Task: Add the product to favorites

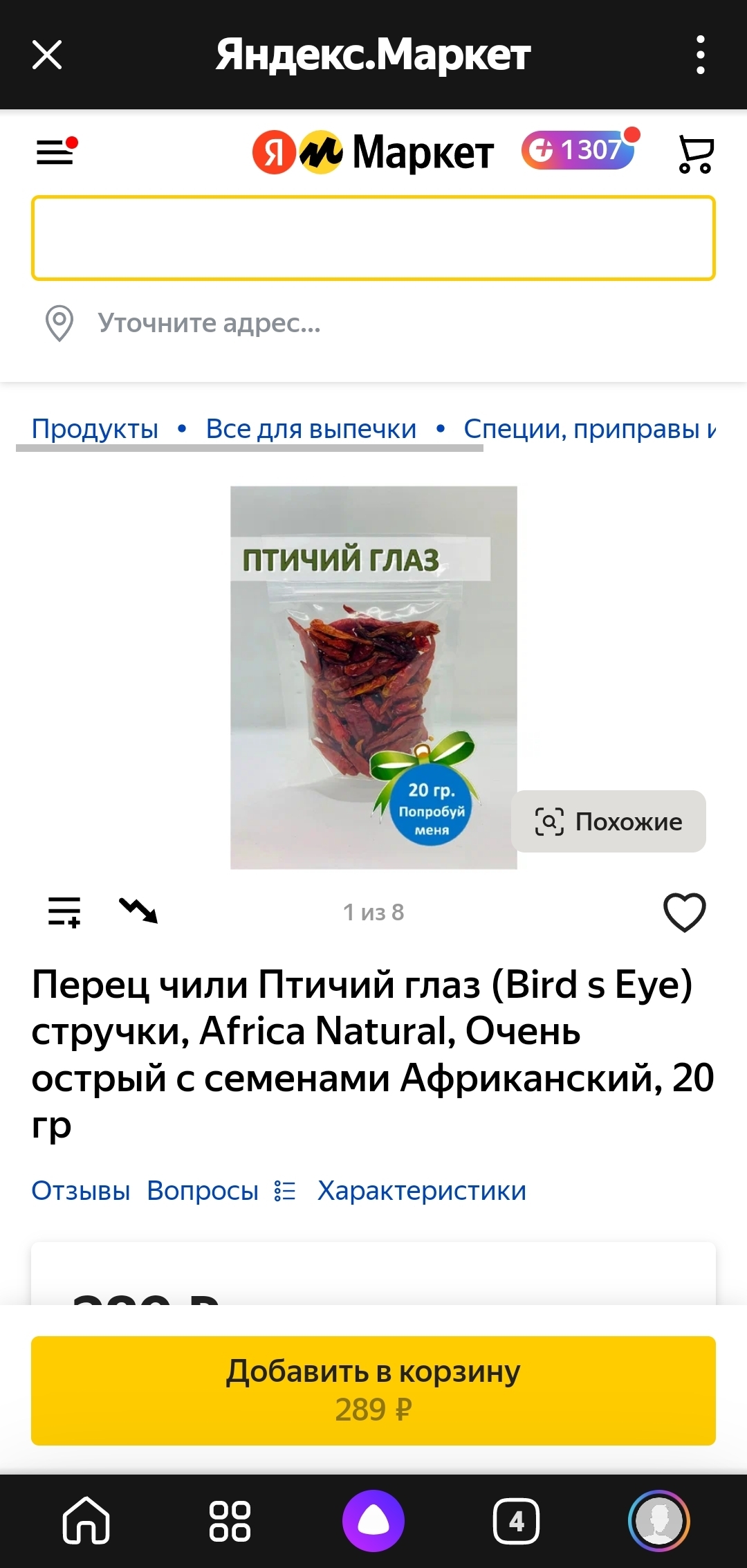Action: point(684,912)
